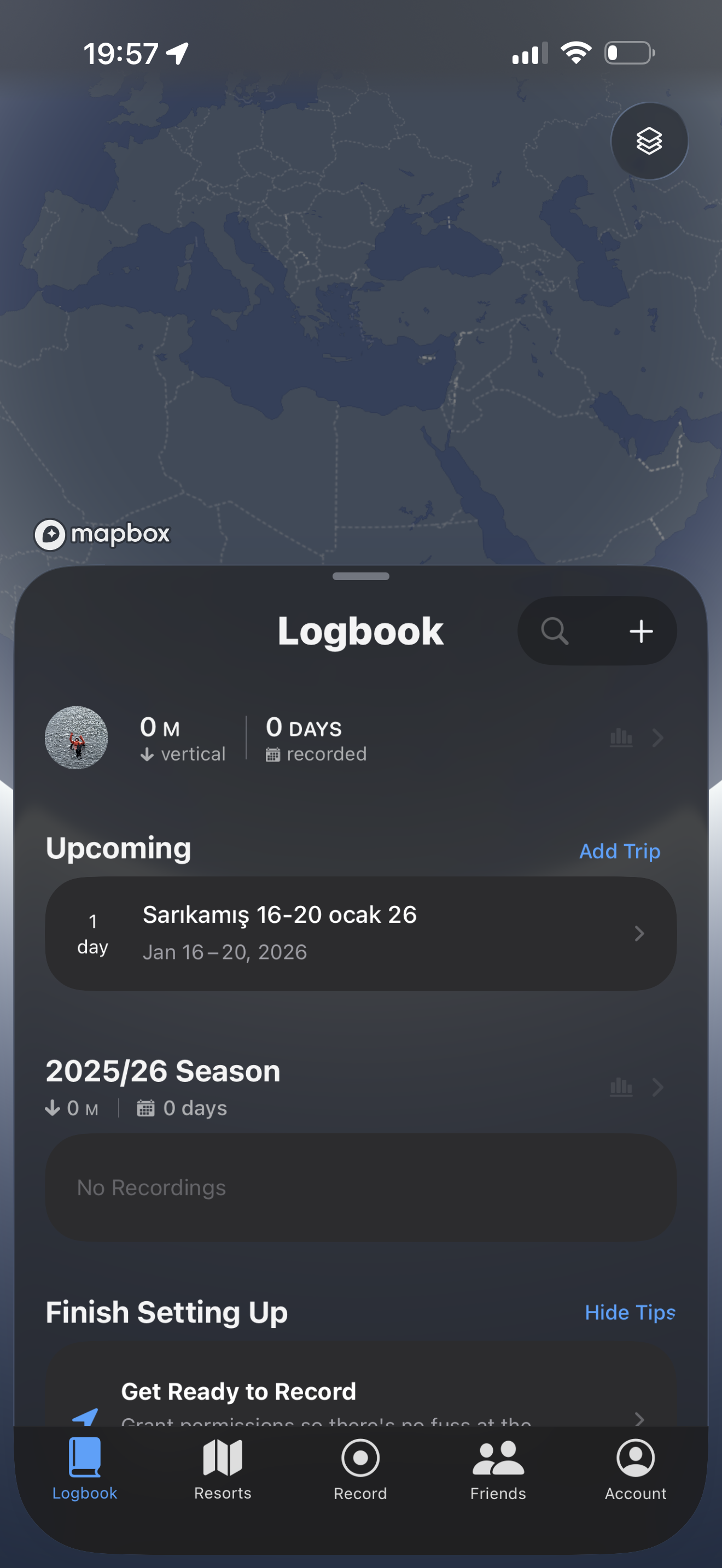Search the logbook

coord(555,630)
